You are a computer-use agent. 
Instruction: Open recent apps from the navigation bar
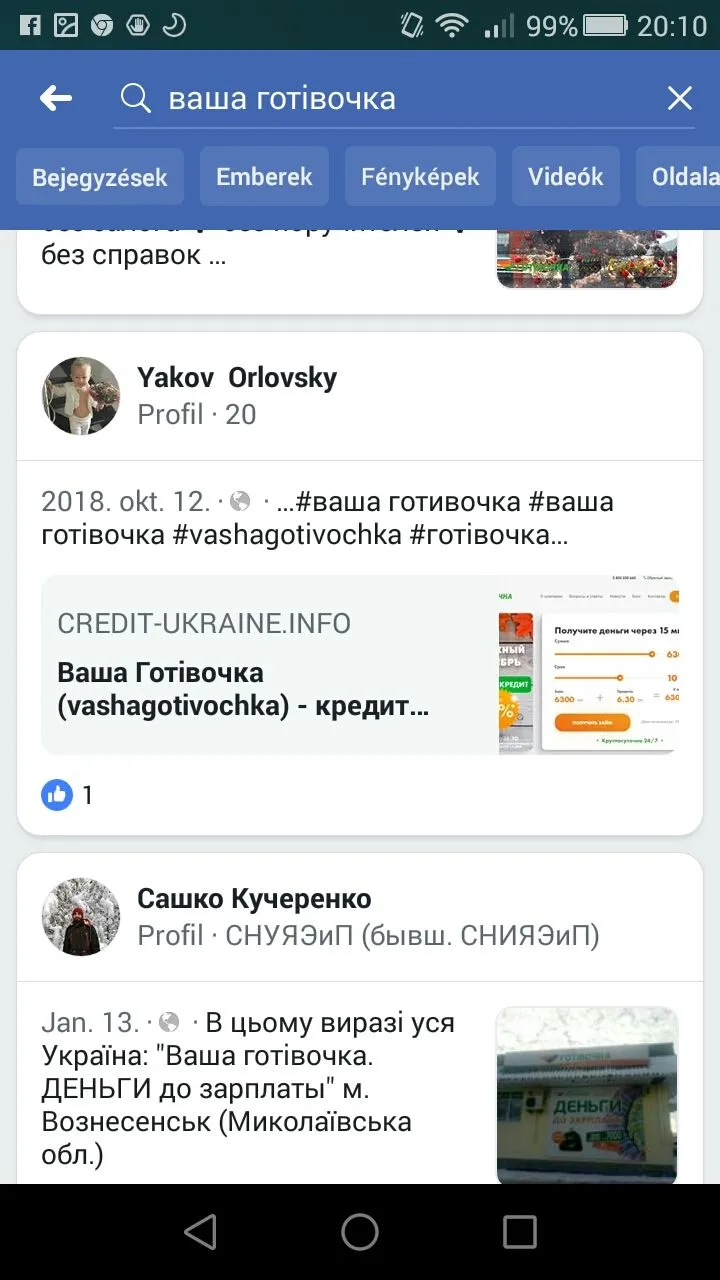point(519,1232)
